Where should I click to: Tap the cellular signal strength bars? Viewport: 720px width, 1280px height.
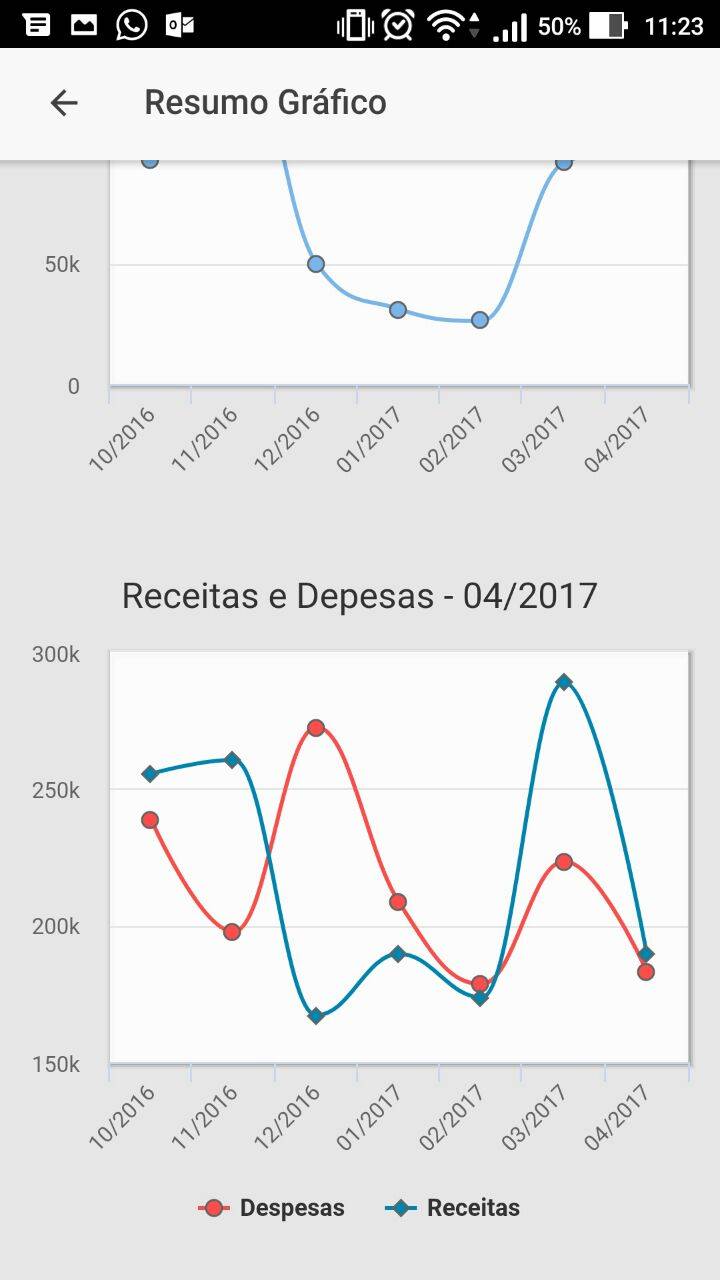(x=508, y=25)
